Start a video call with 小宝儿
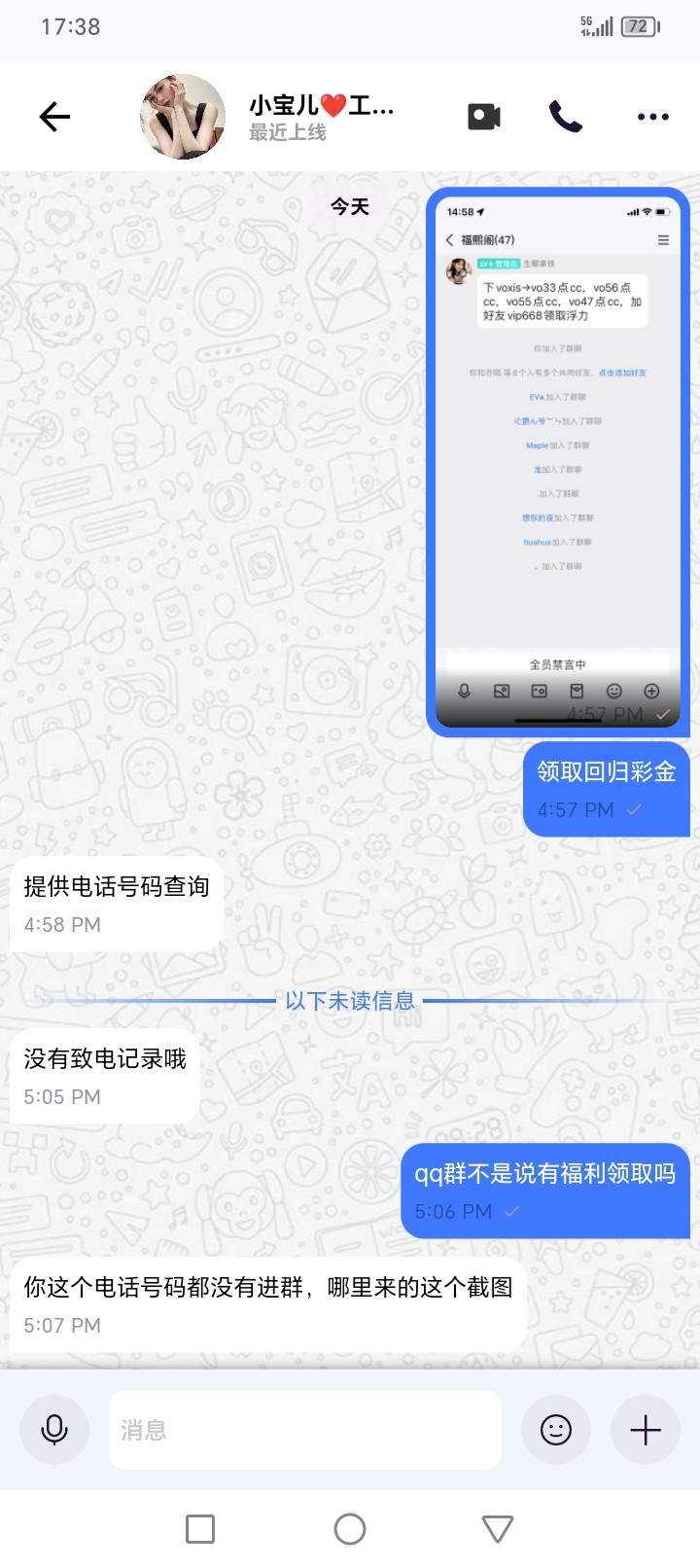 484,117
